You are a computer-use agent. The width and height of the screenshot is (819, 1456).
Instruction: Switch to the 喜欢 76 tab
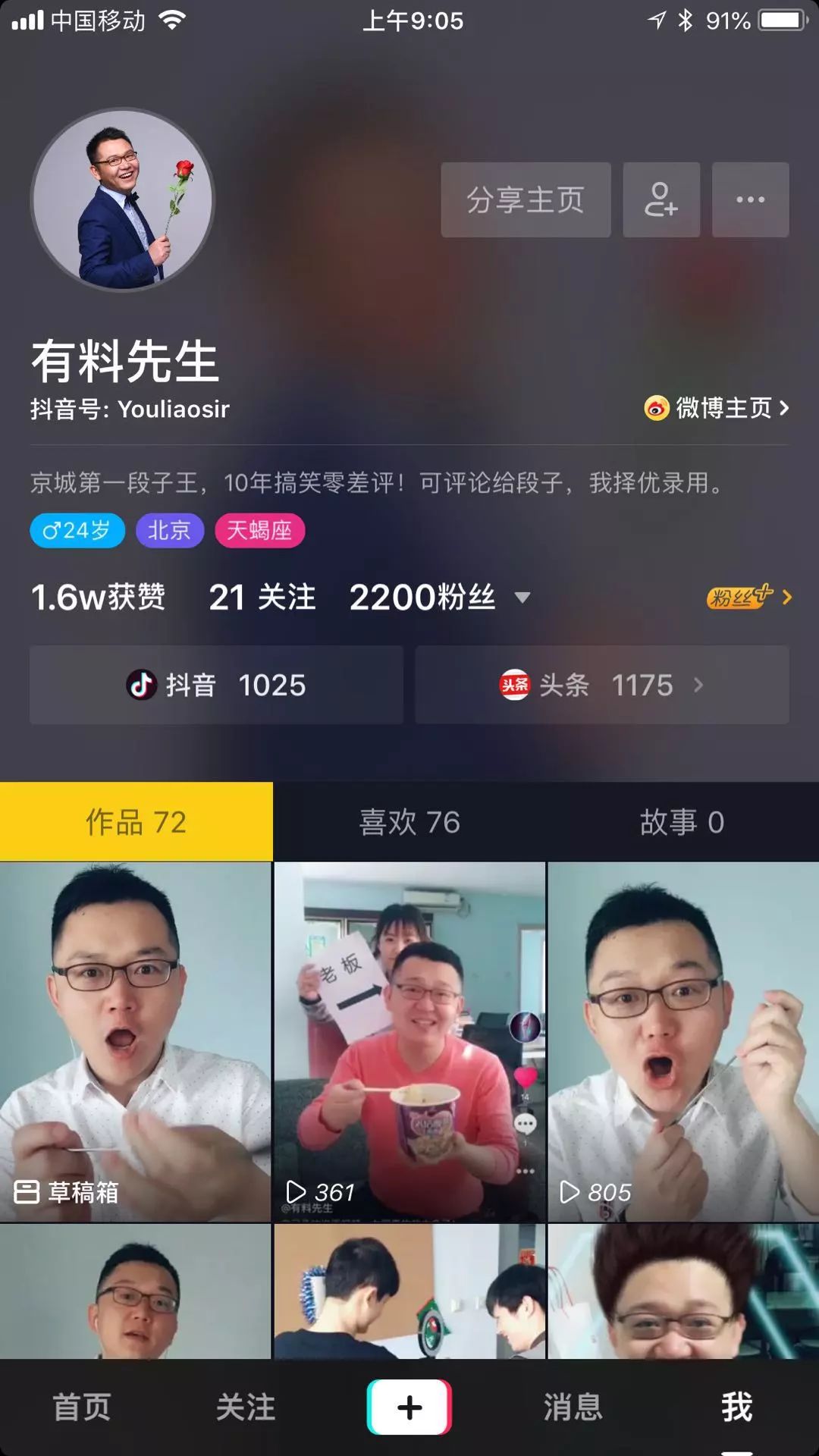click(409, 822)
